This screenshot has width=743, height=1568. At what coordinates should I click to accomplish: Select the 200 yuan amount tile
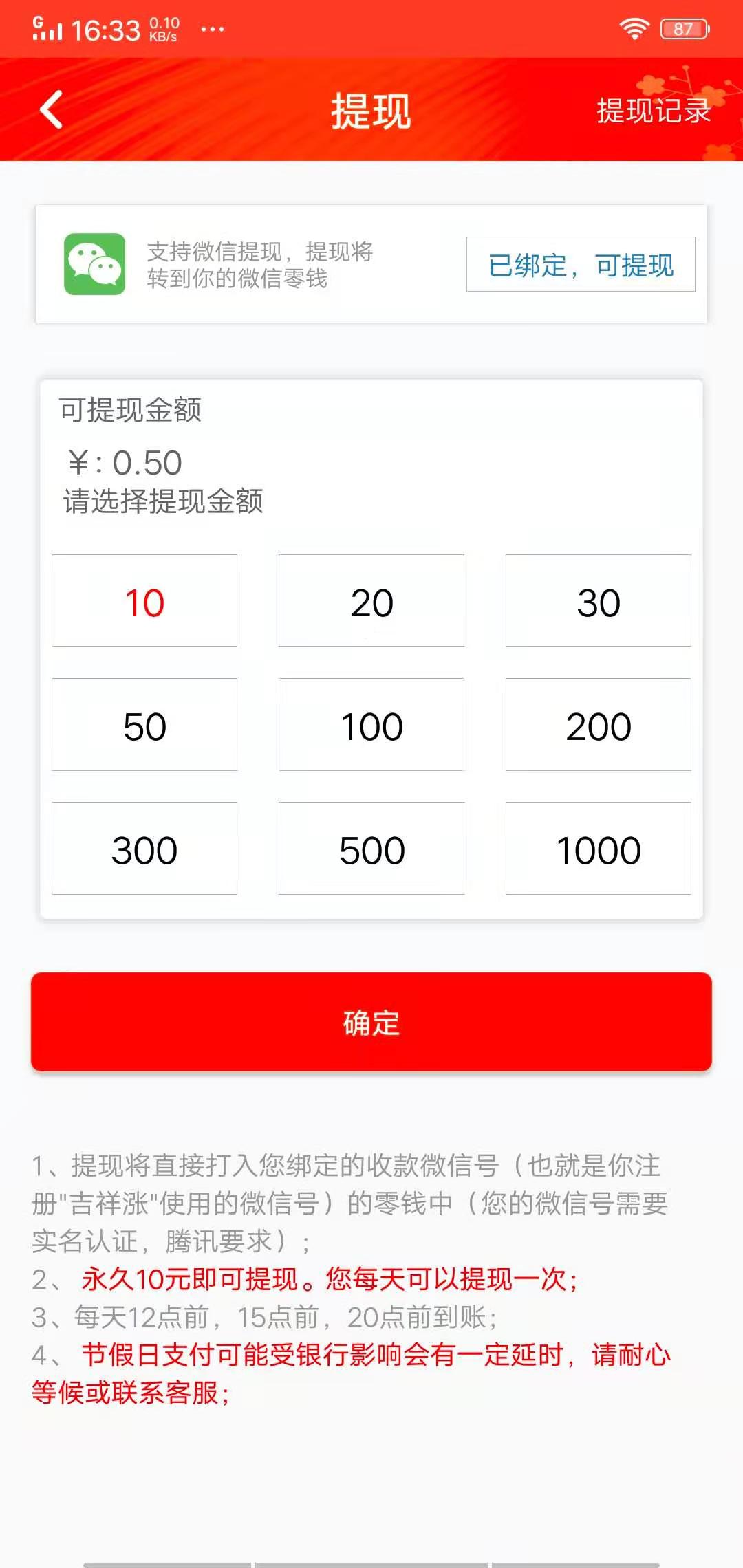click(598, 724)
